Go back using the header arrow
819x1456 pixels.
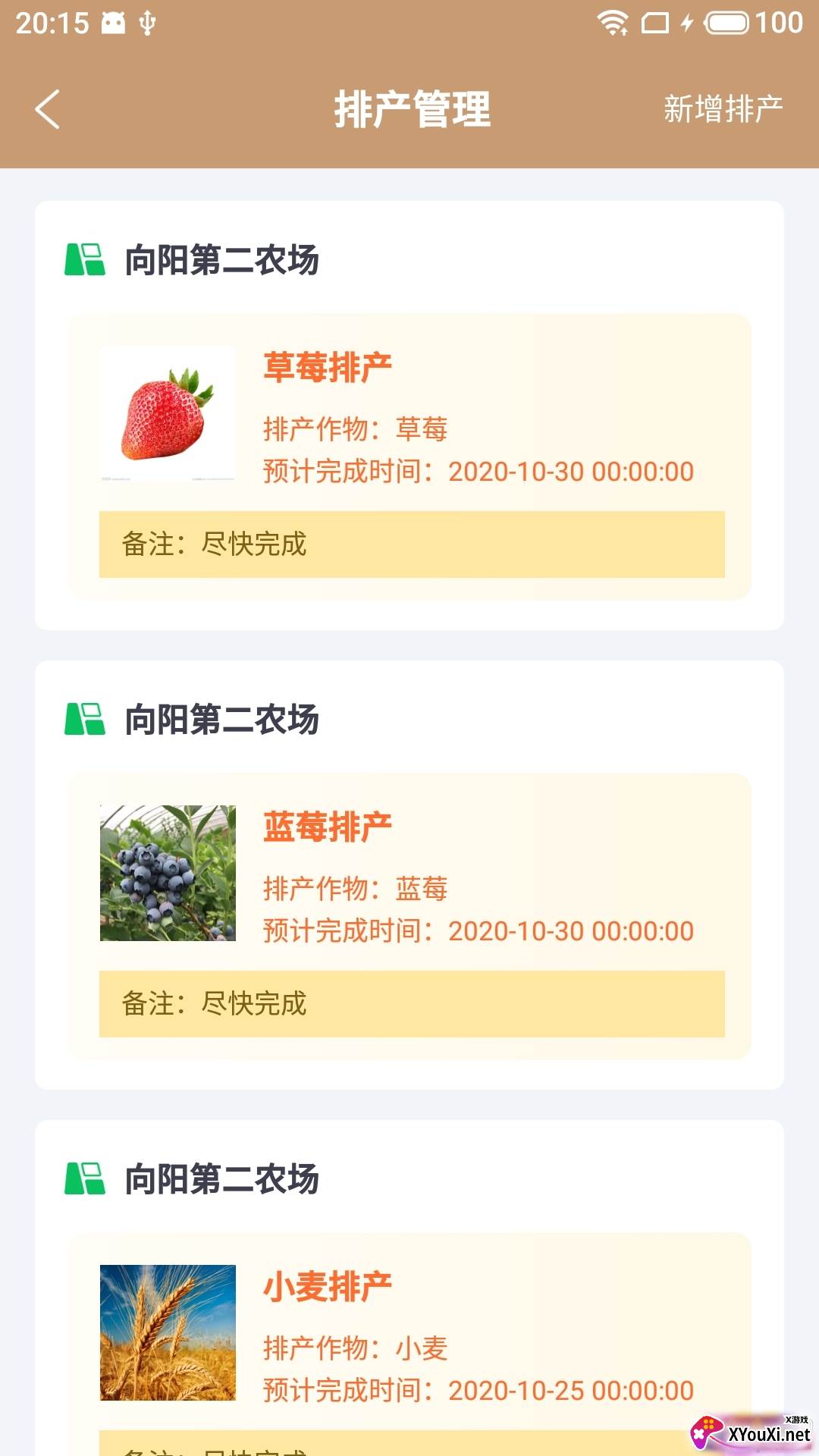(47, 109)
